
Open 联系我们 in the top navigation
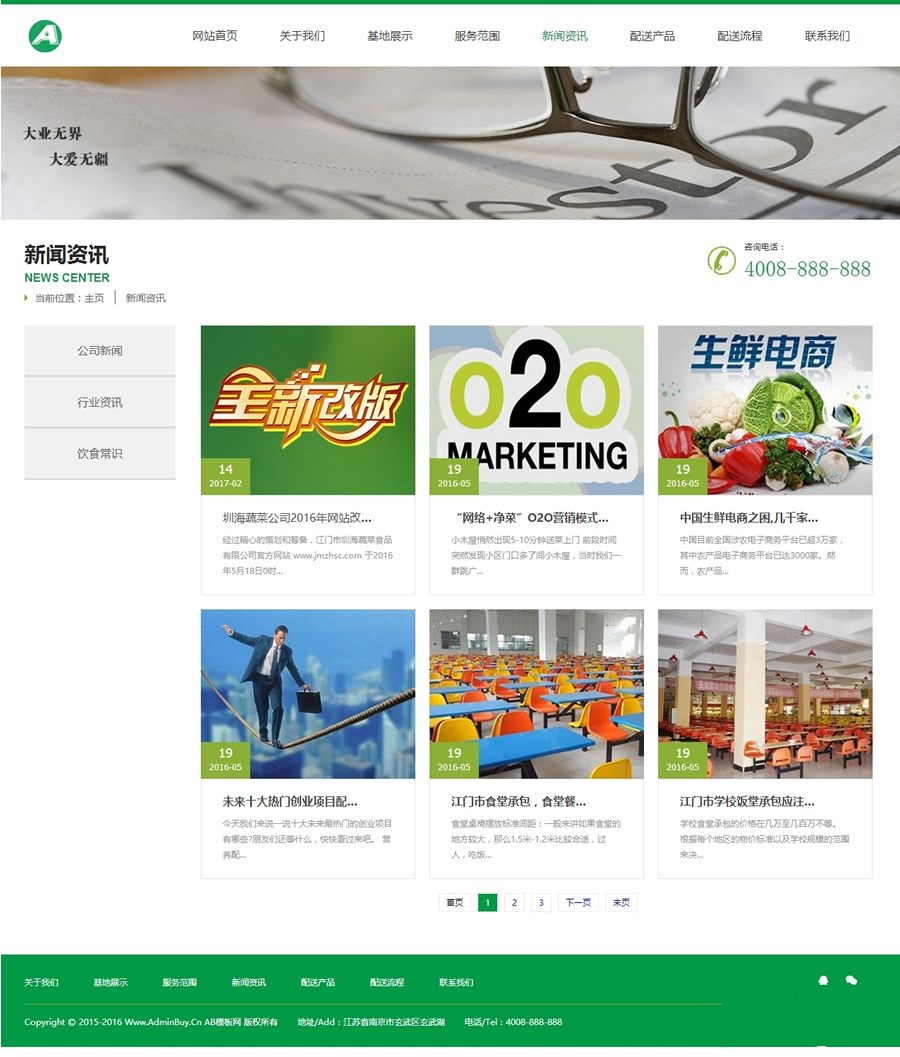pyautogui.click(x=827, y=36)
